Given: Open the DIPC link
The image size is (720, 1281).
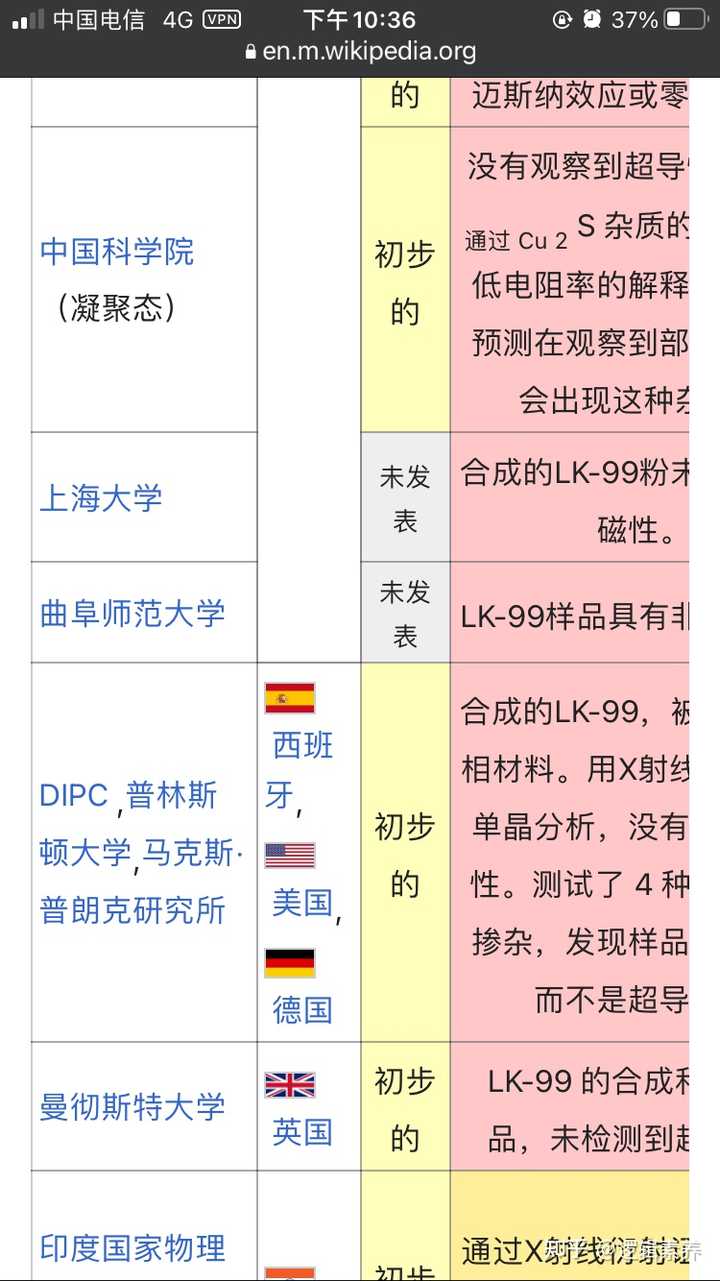Looking at the screenshot, I should click(x=74, y=796).
